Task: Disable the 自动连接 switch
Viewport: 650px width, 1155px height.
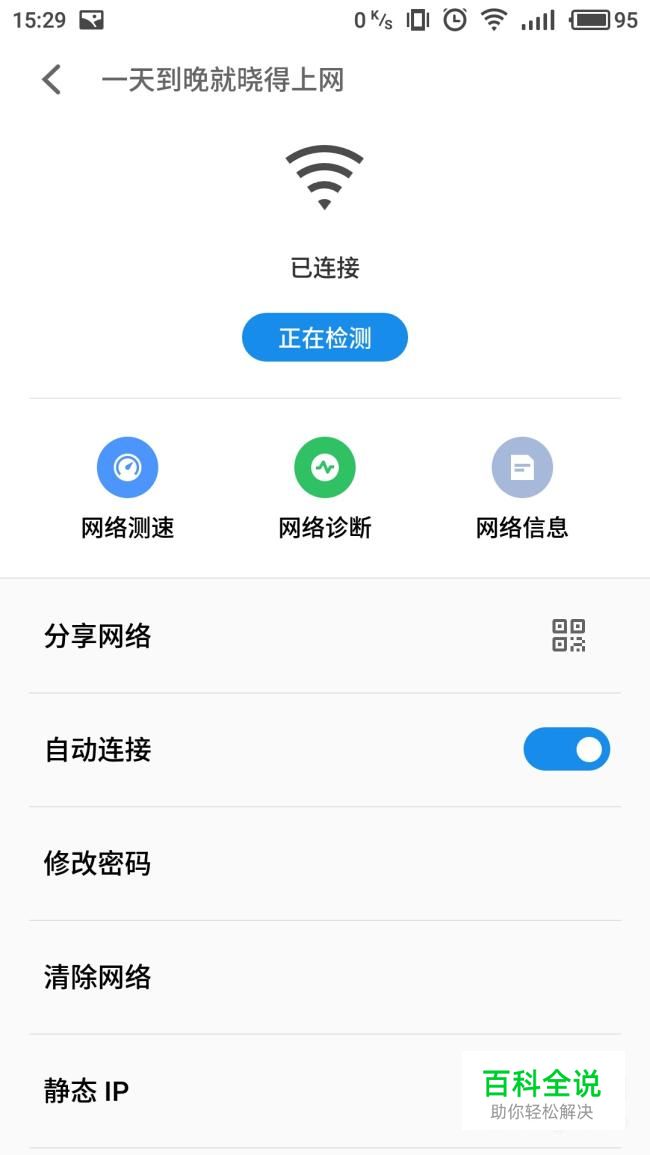Action: pyautogui.click(x=566, y=749)
